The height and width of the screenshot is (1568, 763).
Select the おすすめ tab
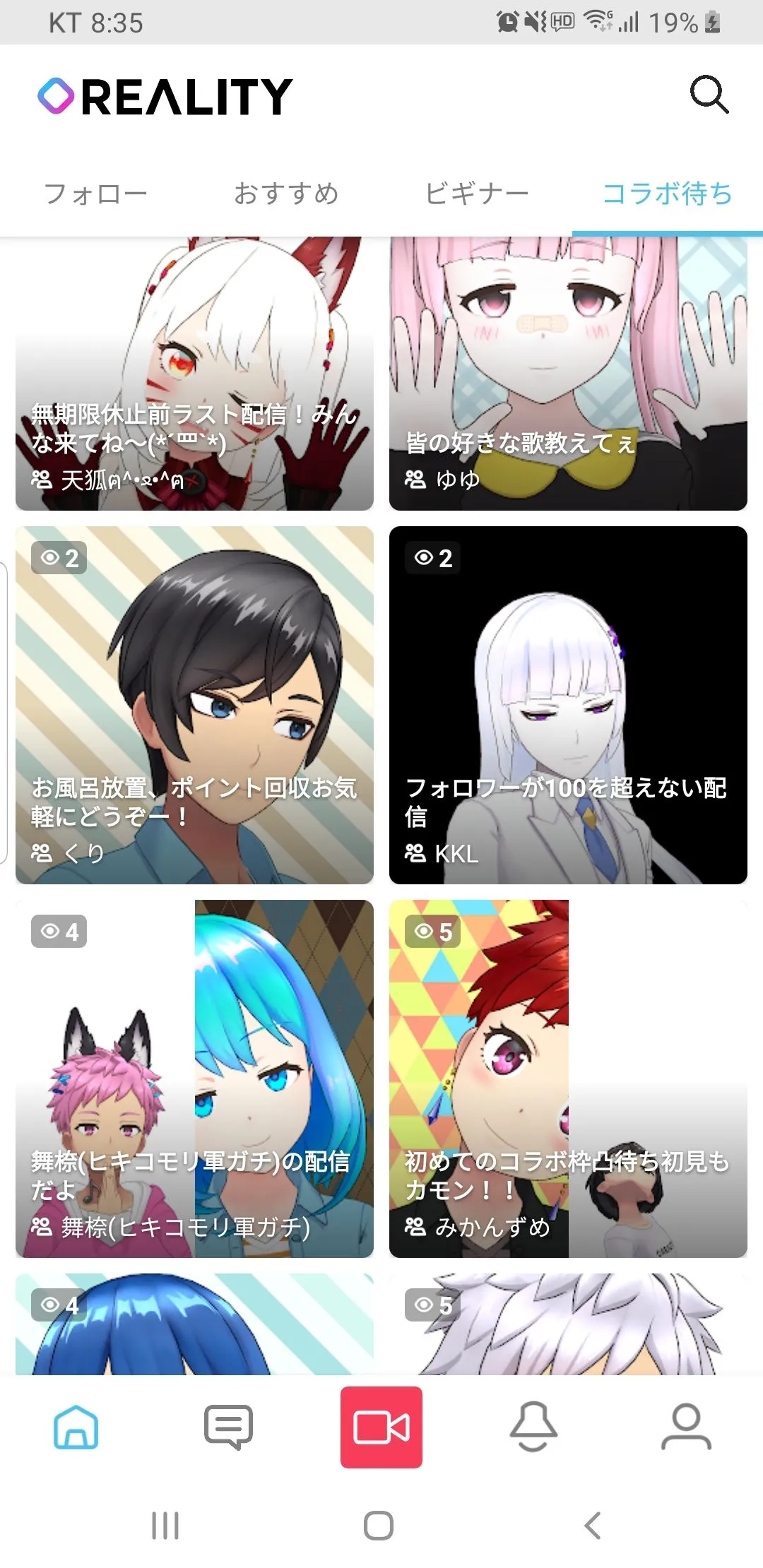coord(286,194)
